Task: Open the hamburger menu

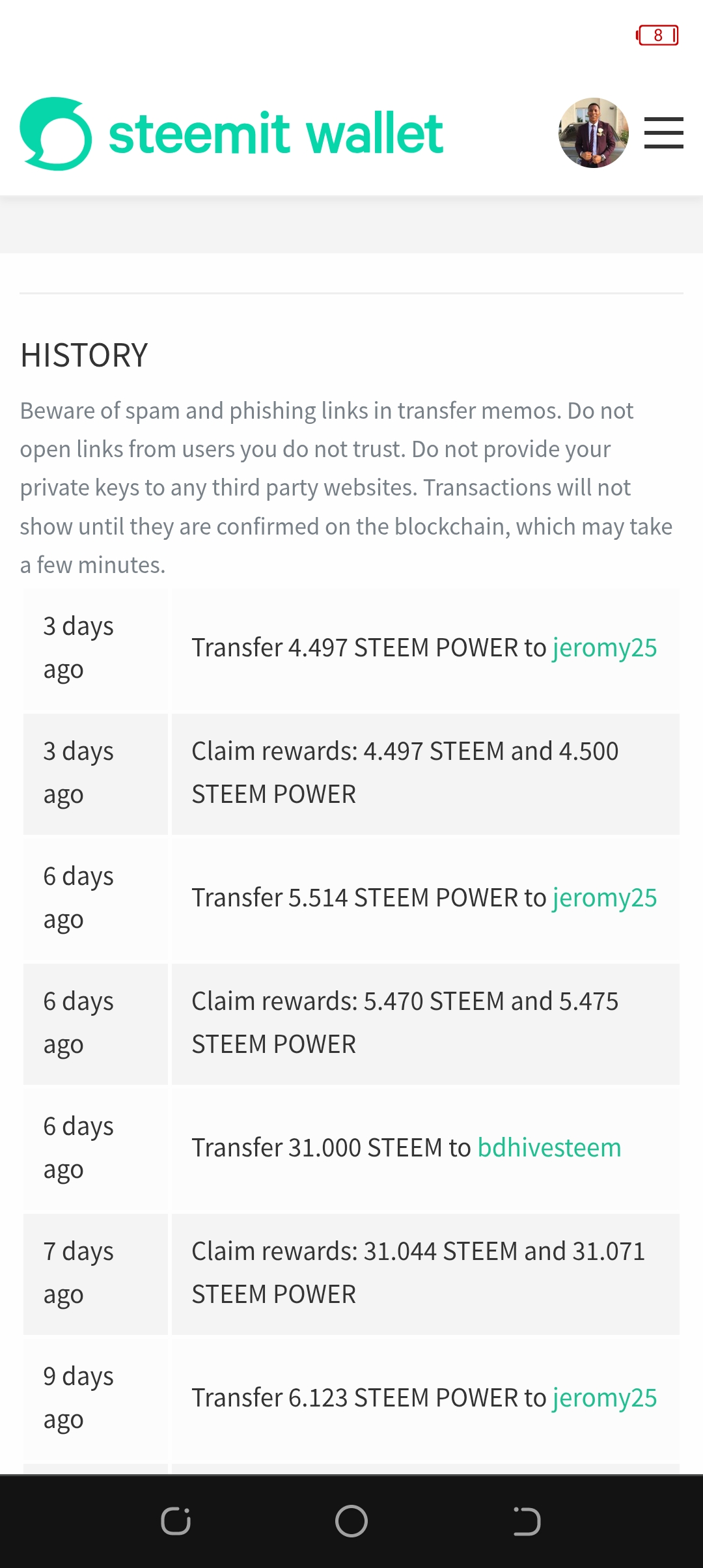Action: [663, 133]
